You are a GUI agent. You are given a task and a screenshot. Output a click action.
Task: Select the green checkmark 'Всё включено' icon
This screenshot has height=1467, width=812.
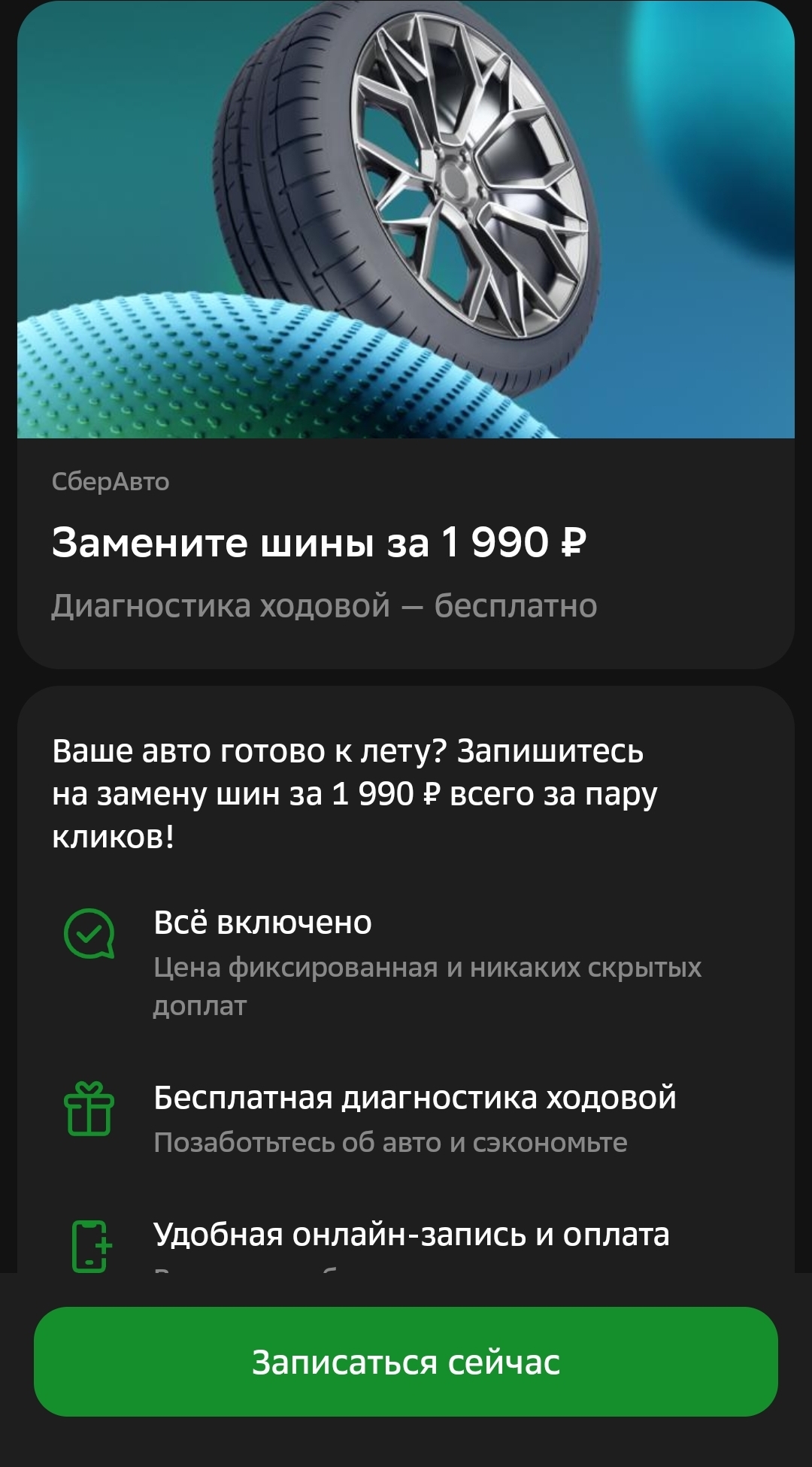coord(88,932)
